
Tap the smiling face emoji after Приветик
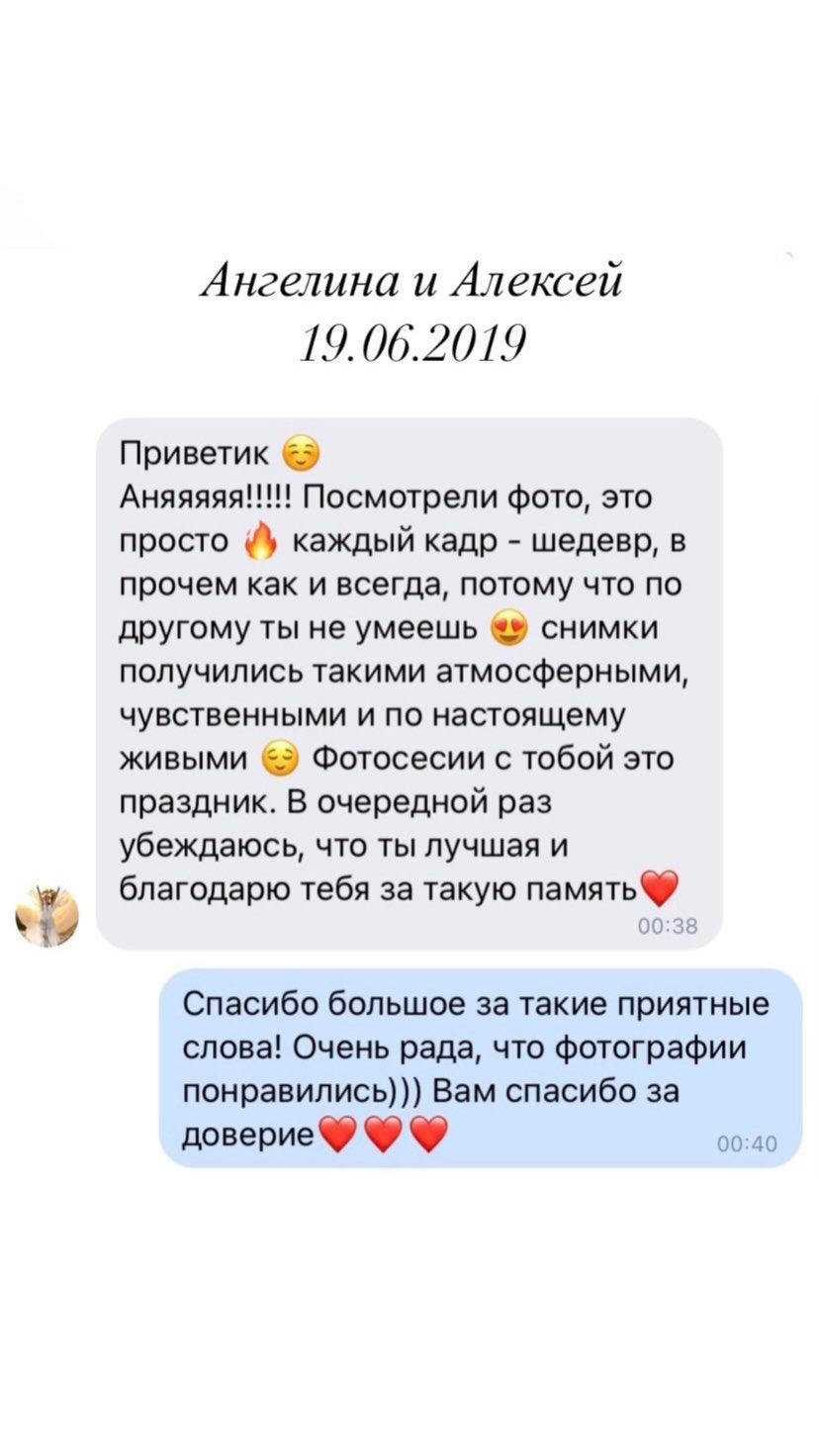pos(299,455)
